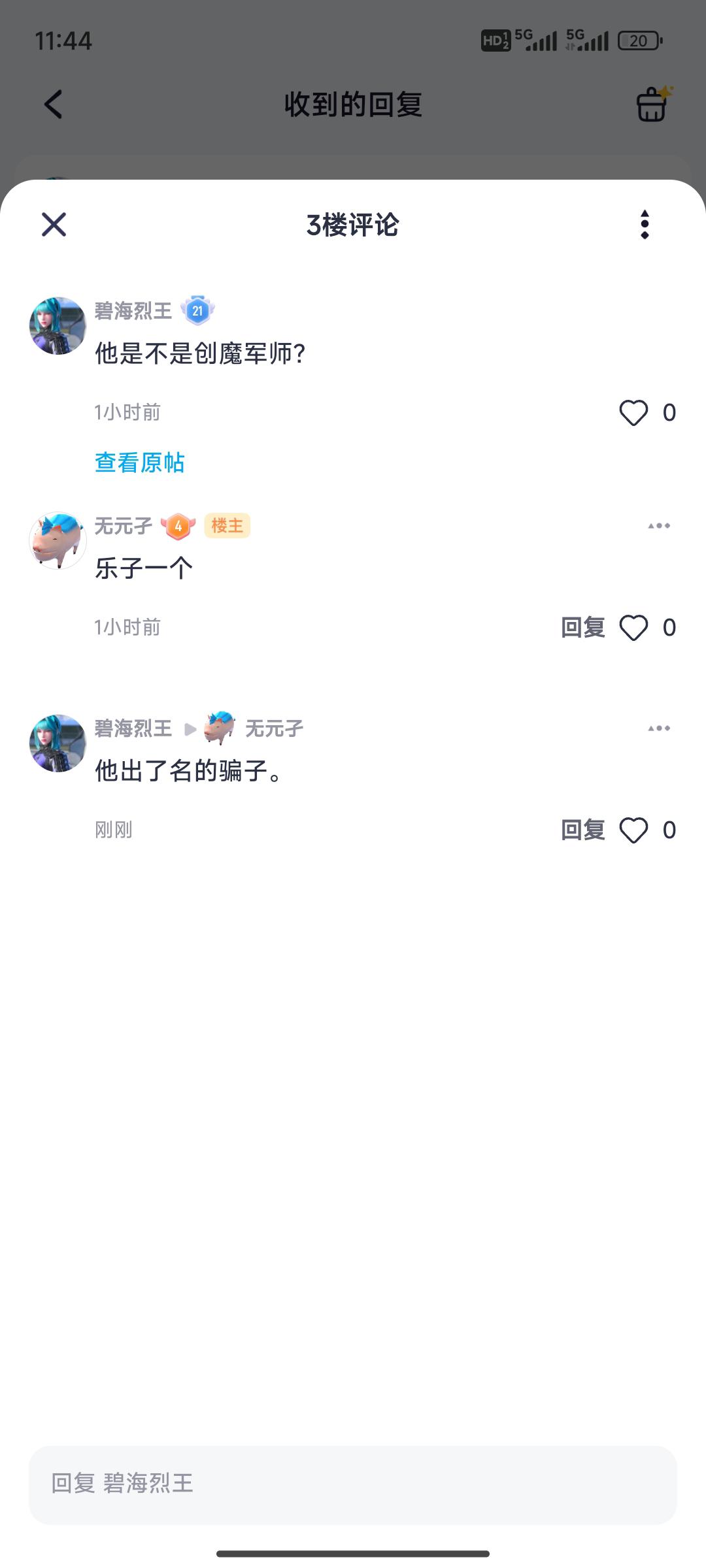This screenshot has height=1568, width=706.
Task: Tap the battery indicator in the status bar
Action: point(639,41)
